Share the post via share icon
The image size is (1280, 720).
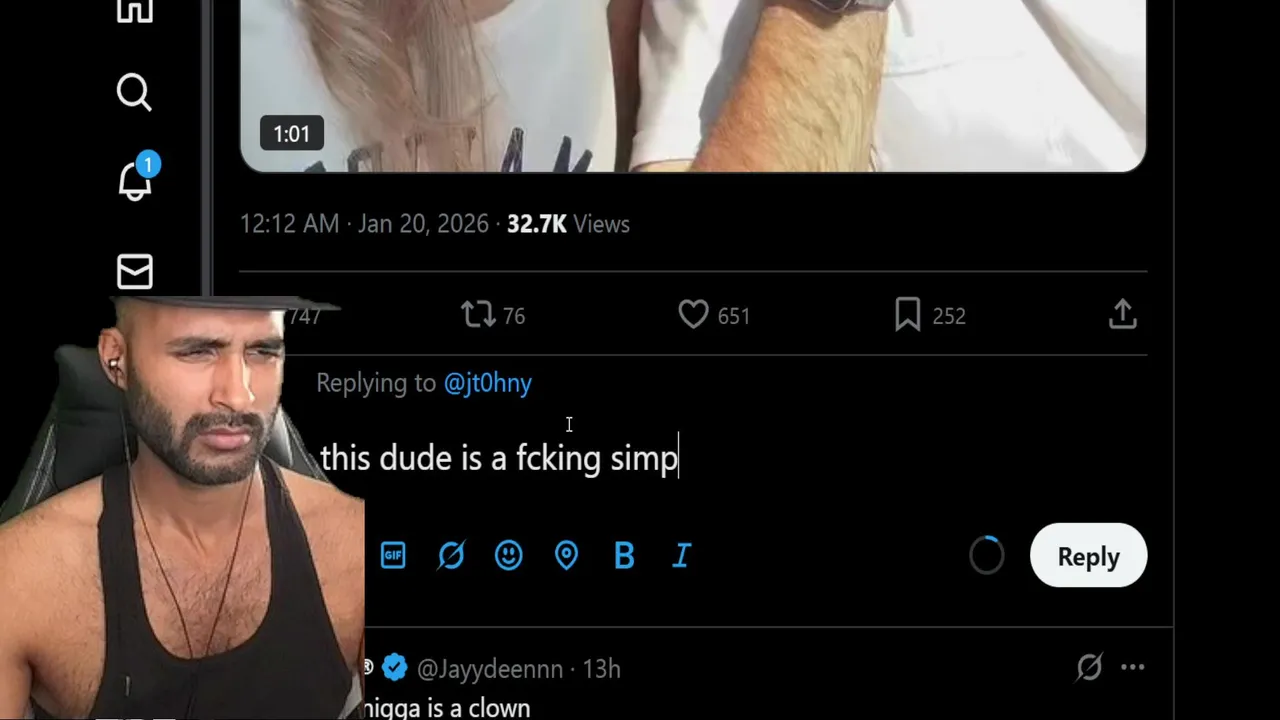(x=1123, y=315)
